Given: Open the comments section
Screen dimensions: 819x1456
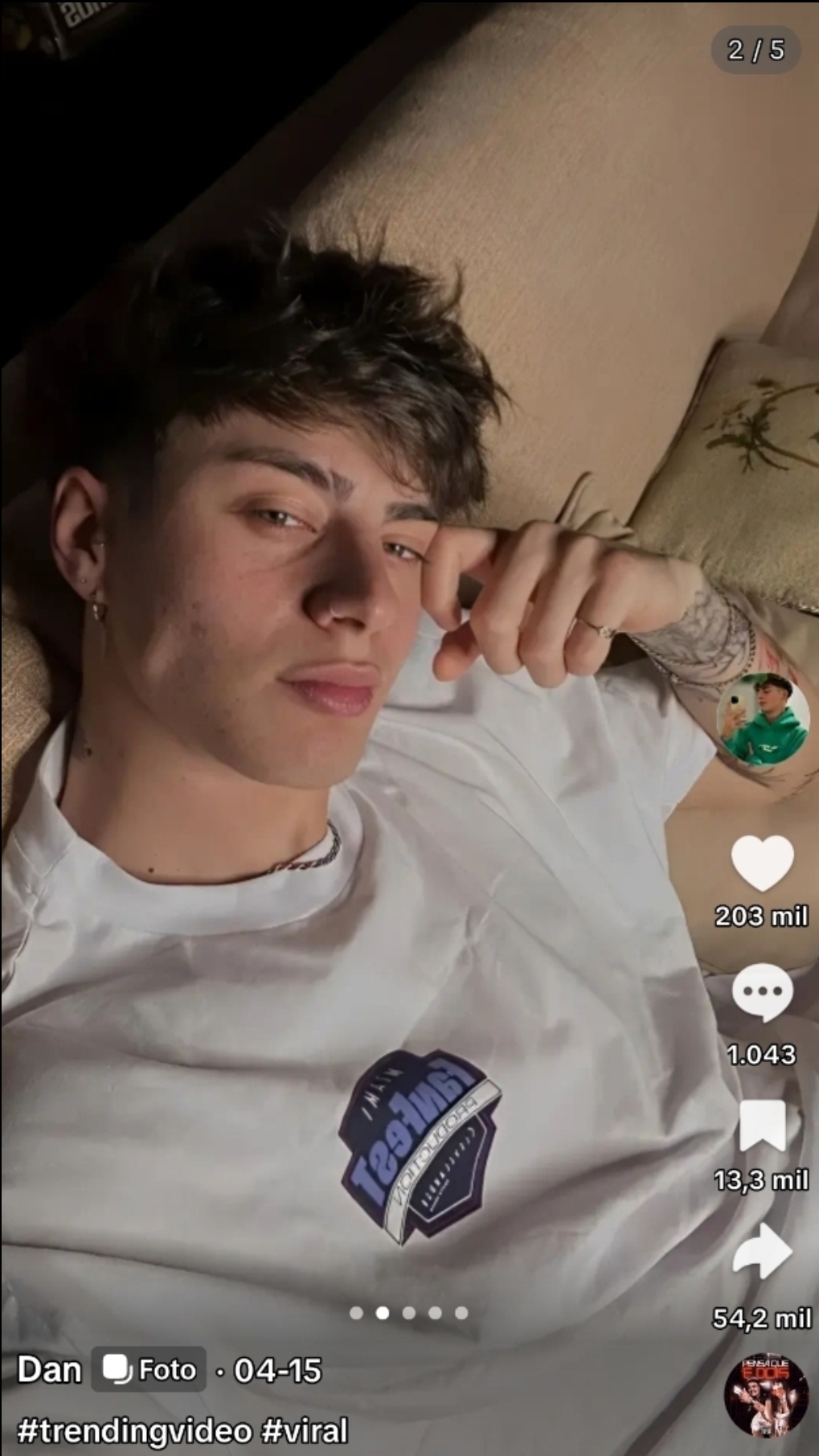Looking at the screenshot, I should tap(762, 993).
